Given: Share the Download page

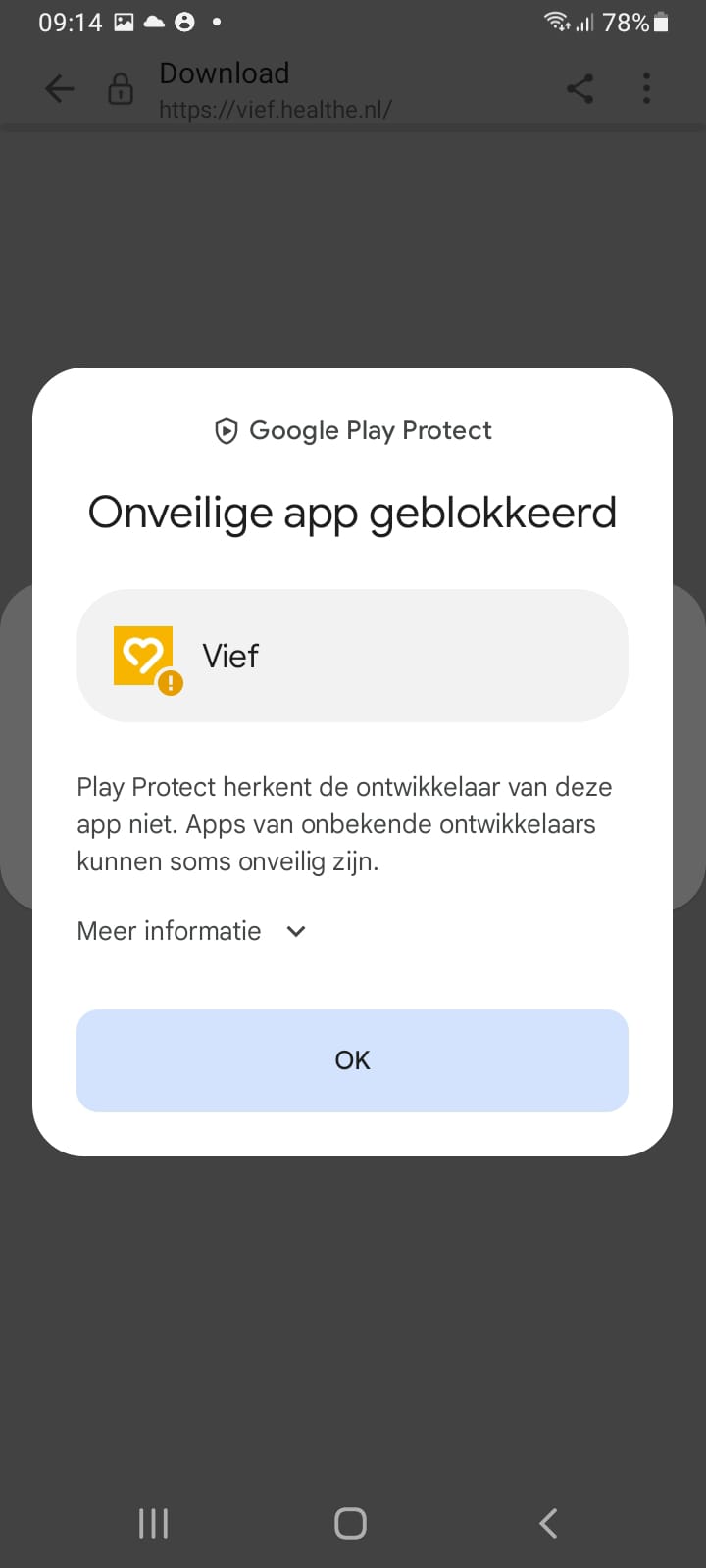Looking at the screenshot, I should tap(580, 89).
